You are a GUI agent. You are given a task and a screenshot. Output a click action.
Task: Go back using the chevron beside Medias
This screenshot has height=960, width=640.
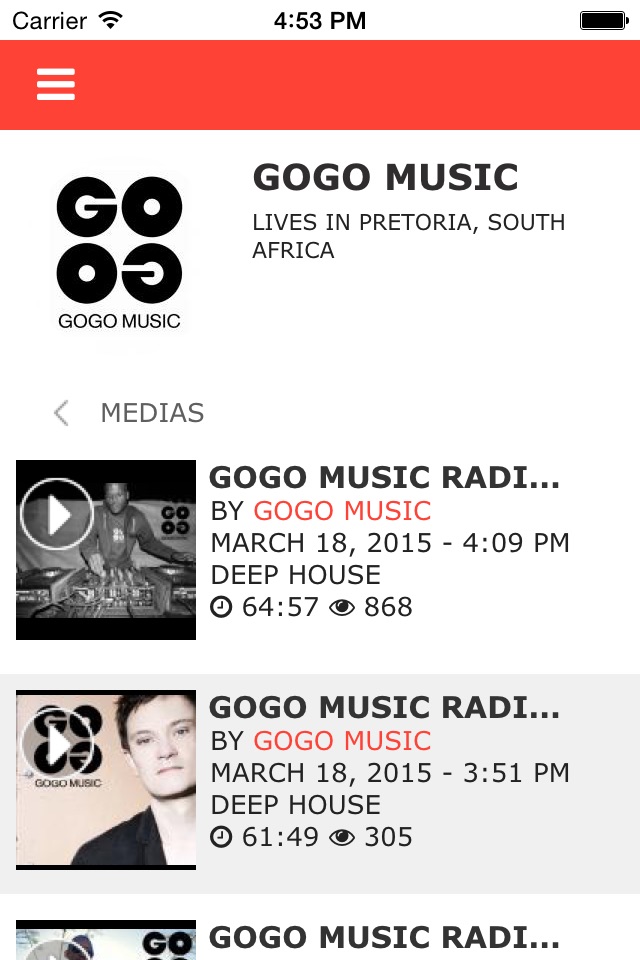61,413
